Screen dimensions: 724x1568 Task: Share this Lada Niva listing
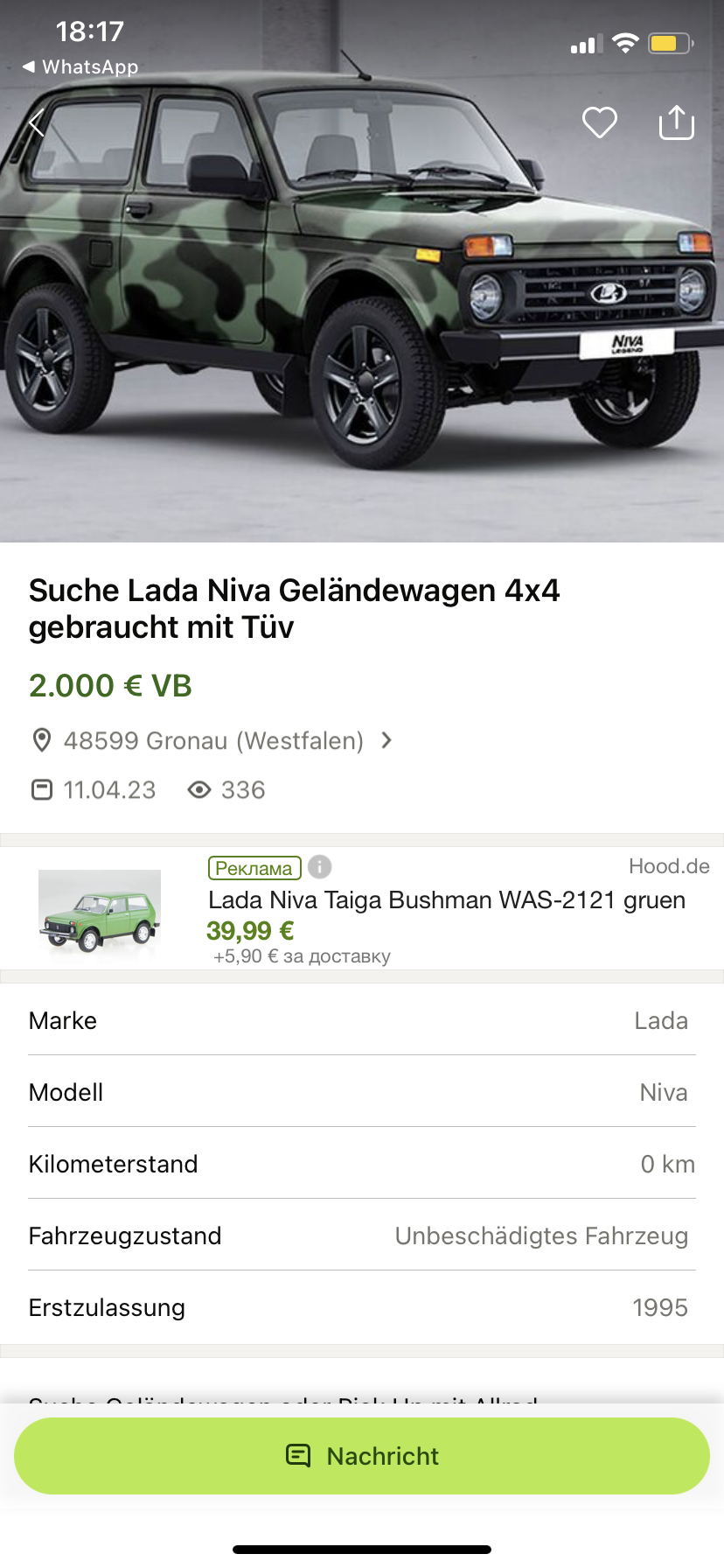tap(676, 122)
